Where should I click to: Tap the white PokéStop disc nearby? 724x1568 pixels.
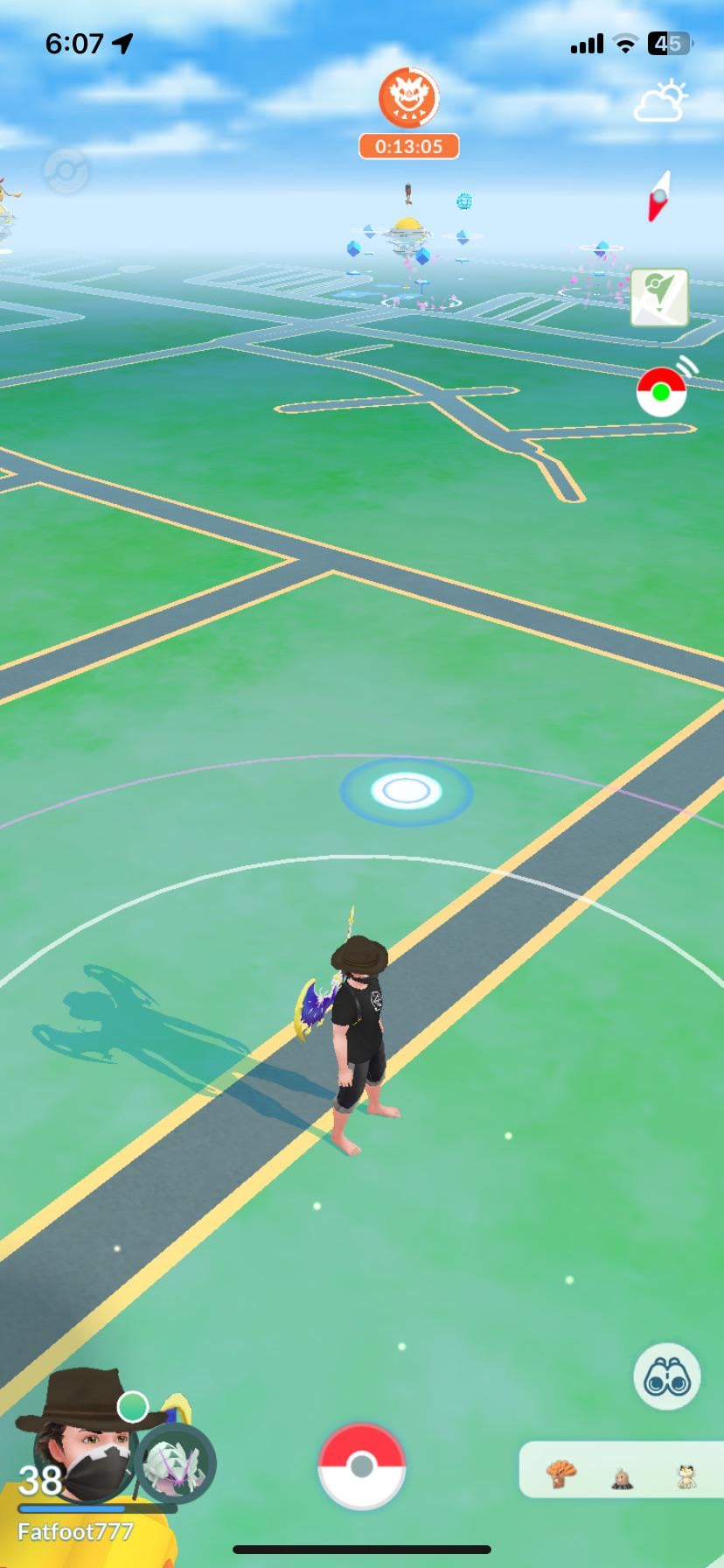pyautogui.click(x=406, y=791)
